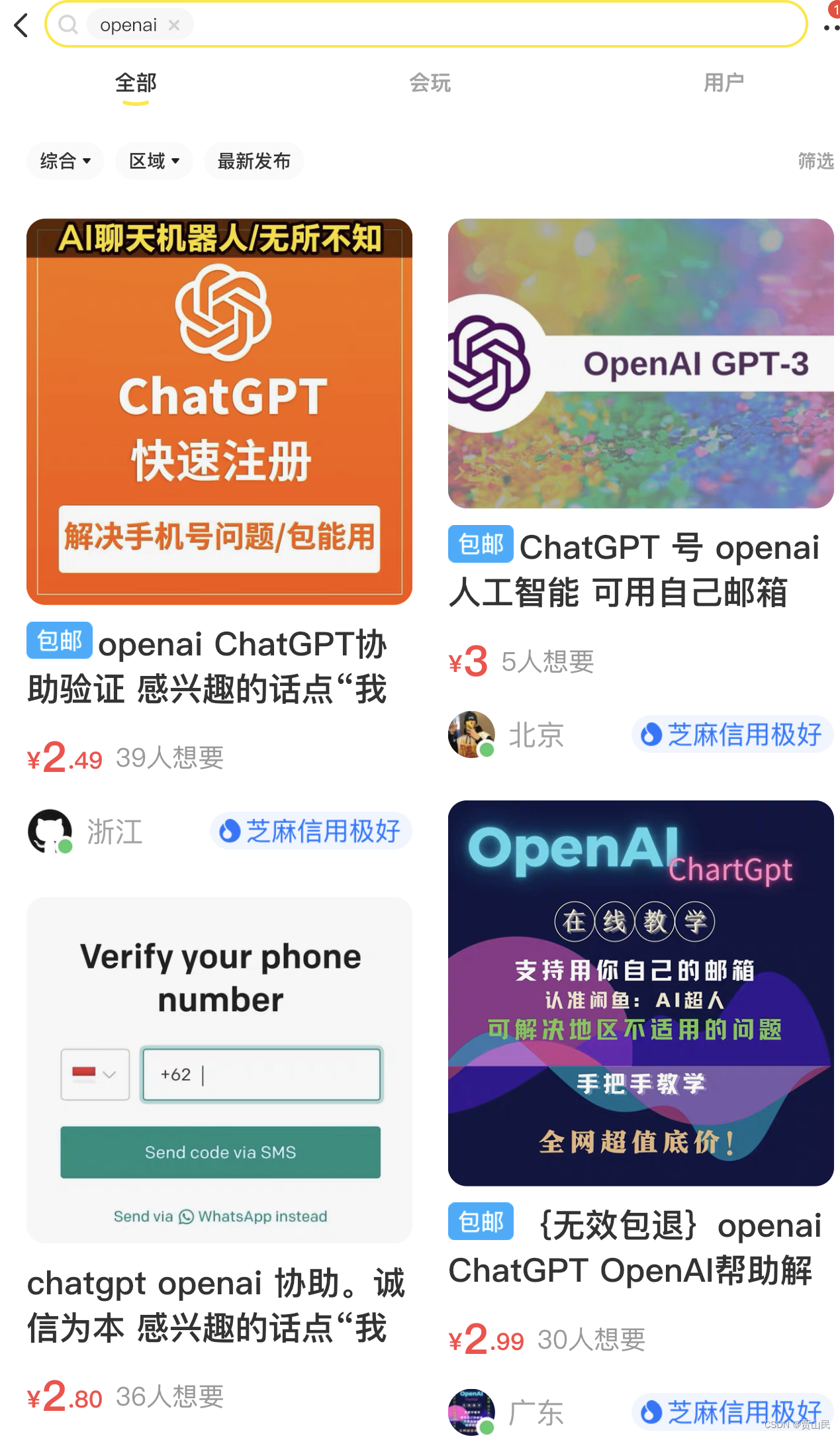Image resolution: width=840 pixels, height=1436 pixels.
Task: View the 北京 seller's avatar profile
Action: pyautogui.click(x=471, y=734)
